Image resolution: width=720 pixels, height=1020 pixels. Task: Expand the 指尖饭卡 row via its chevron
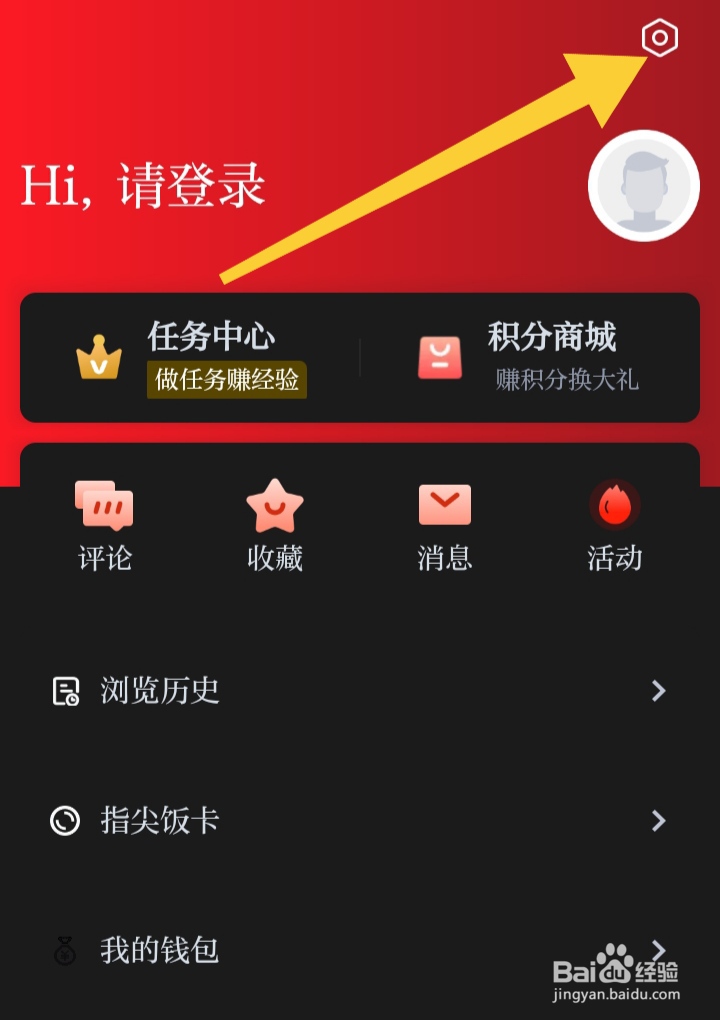click(x=658, y=821)
